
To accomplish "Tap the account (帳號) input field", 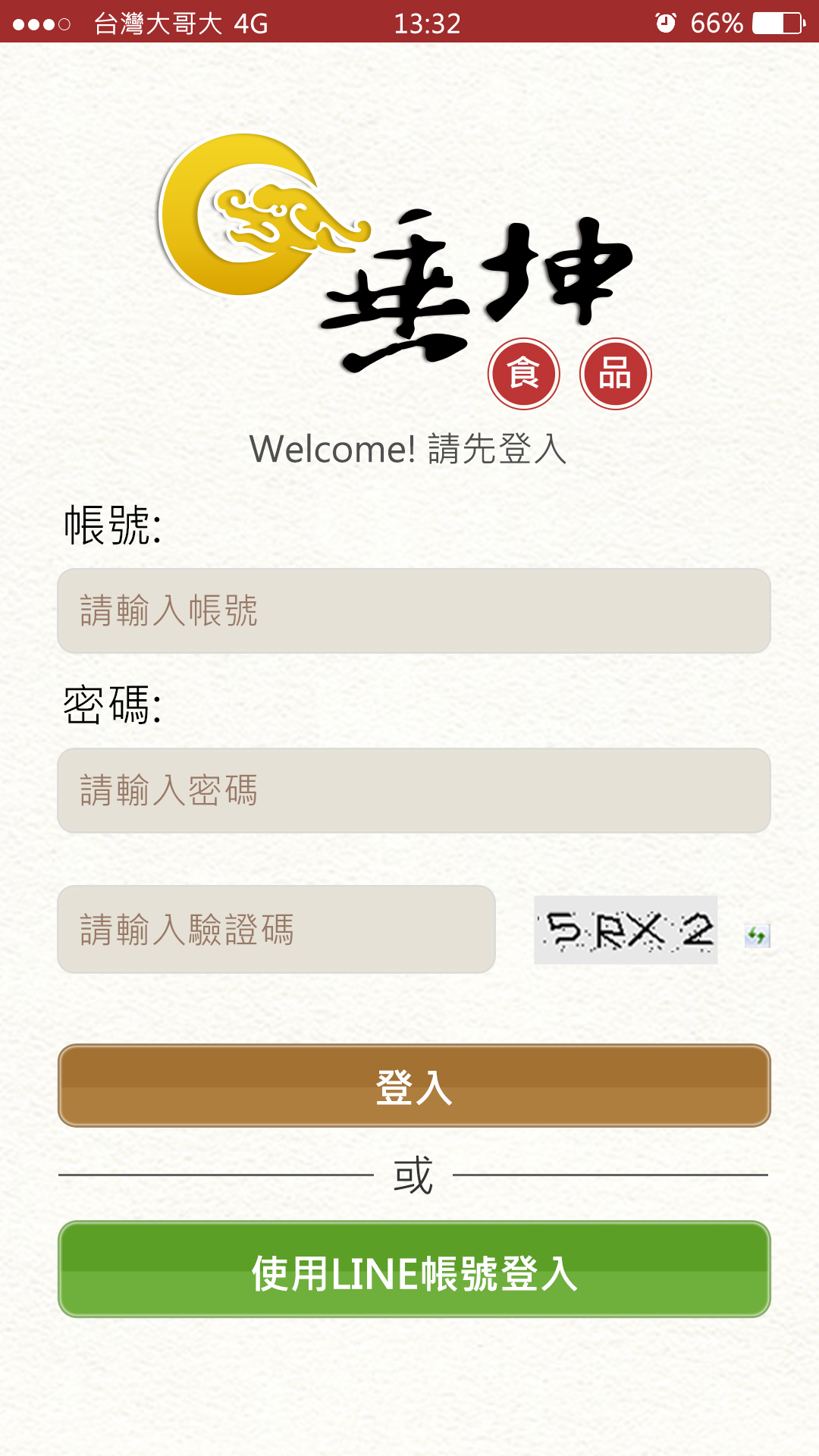I will (414, 611).
